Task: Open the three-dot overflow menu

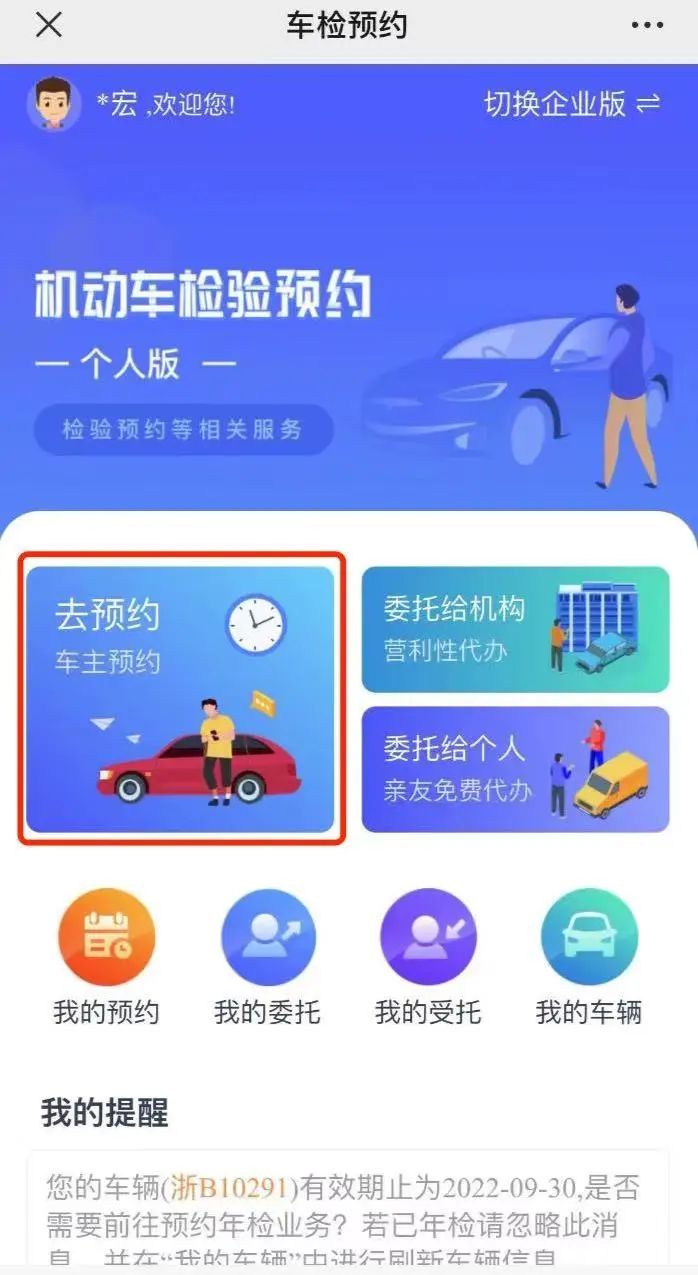Action: click(x=647, y=25)
